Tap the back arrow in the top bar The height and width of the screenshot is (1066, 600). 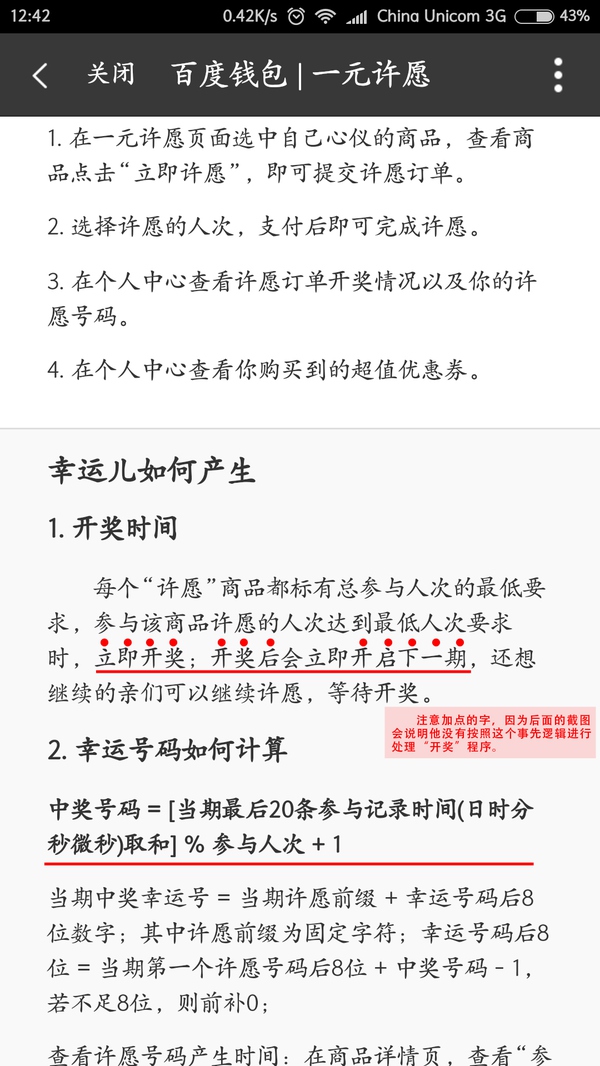pyautogui.click(x=40, y=75)
